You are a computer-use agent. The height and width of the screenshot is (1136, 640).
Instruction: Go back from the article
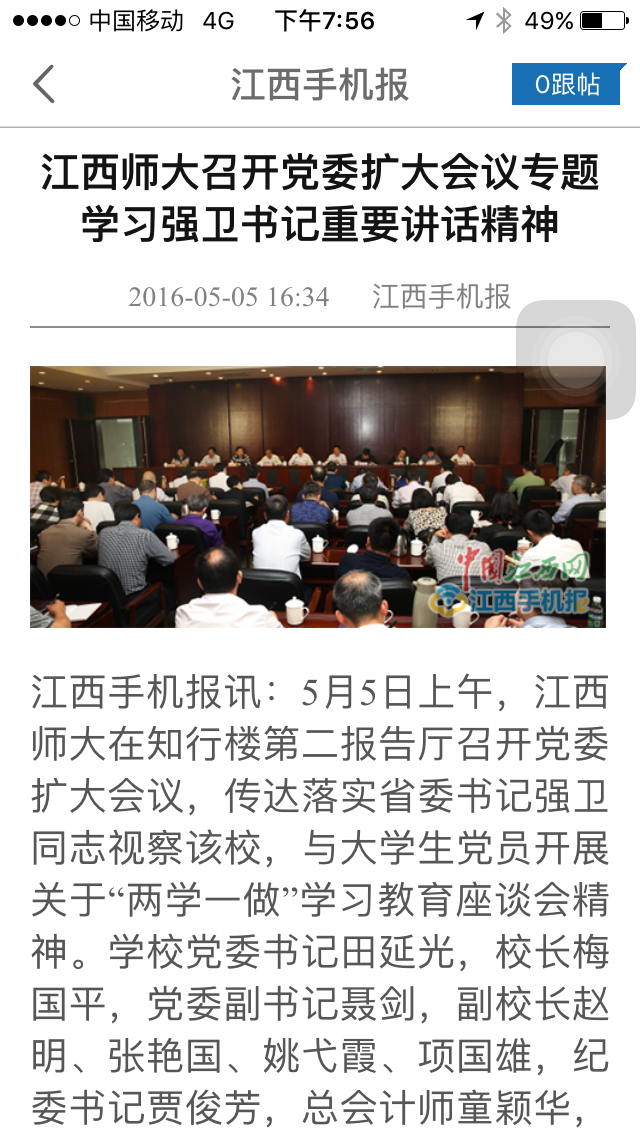coord(44,84)
